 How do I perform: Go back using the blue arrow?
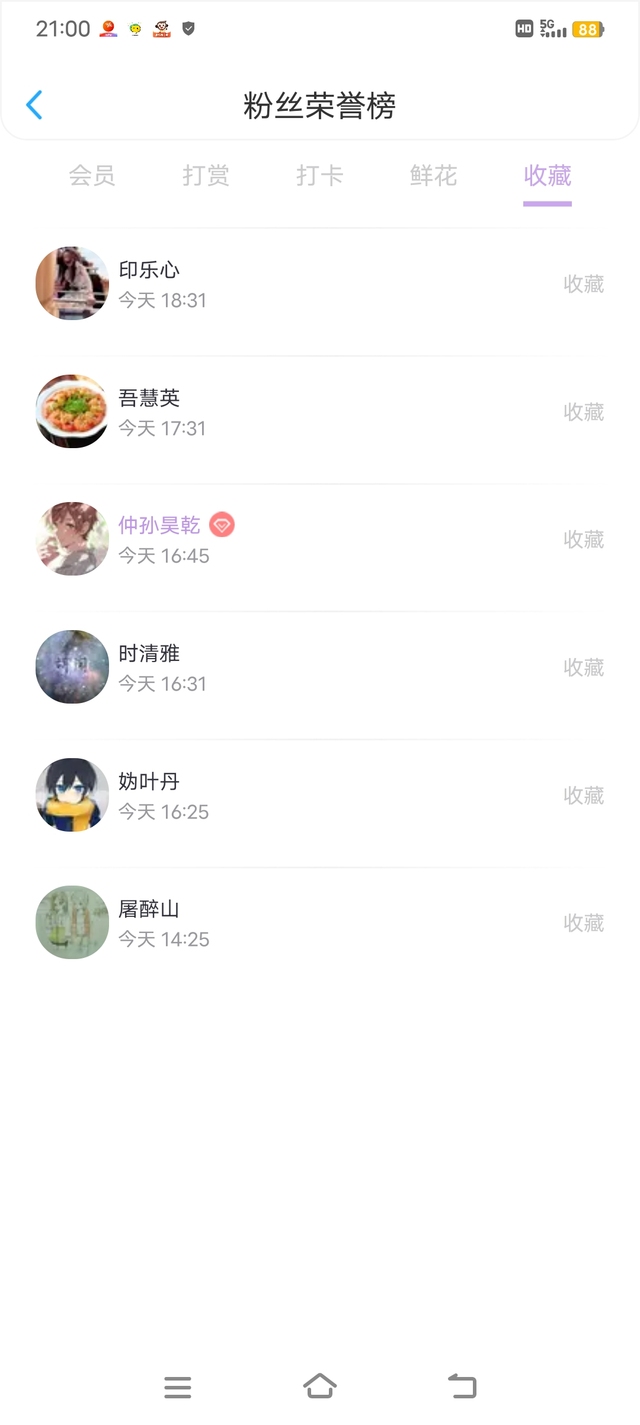coord(34,105)
